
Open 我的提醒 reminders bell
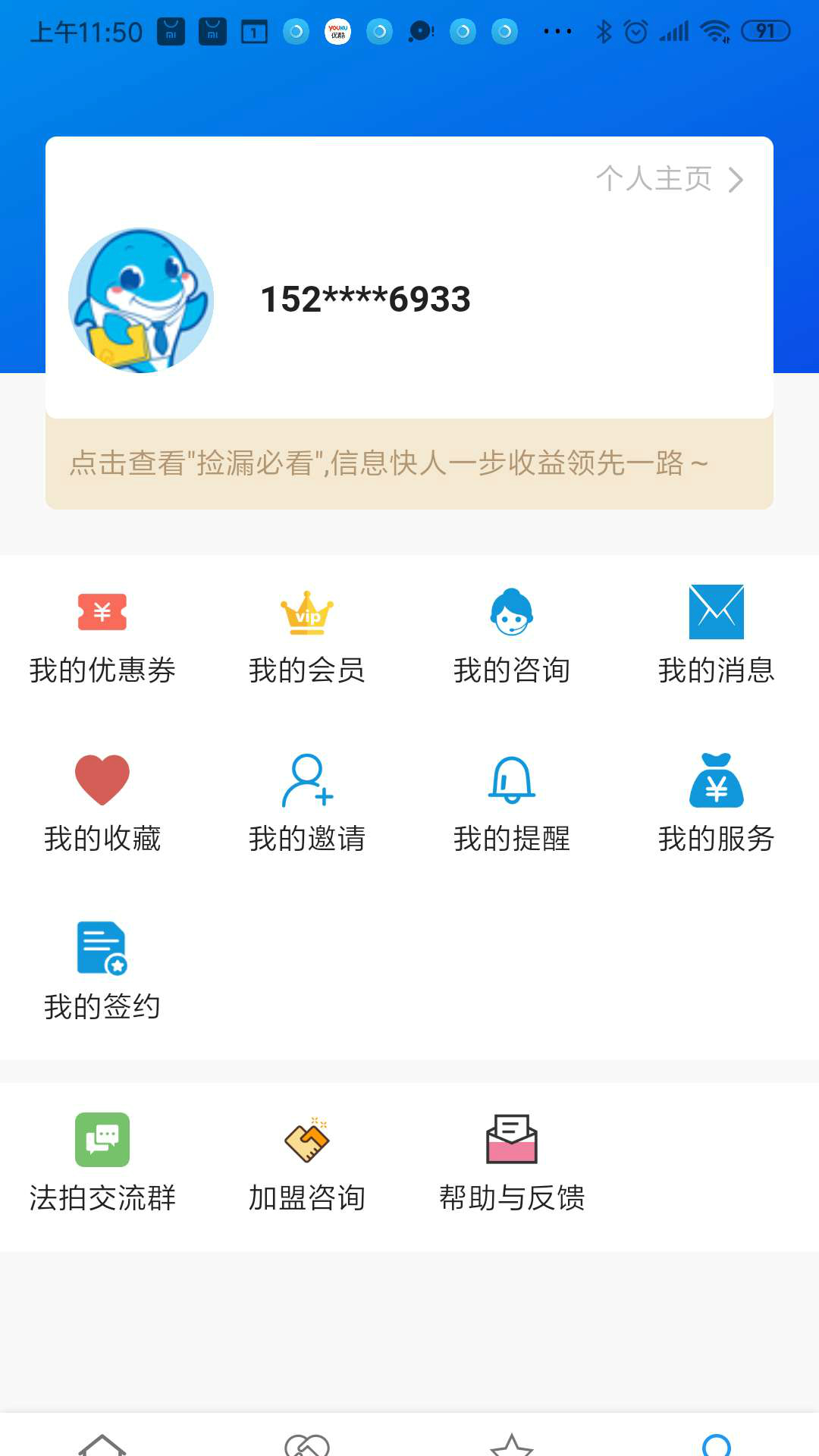click(511, 804)
